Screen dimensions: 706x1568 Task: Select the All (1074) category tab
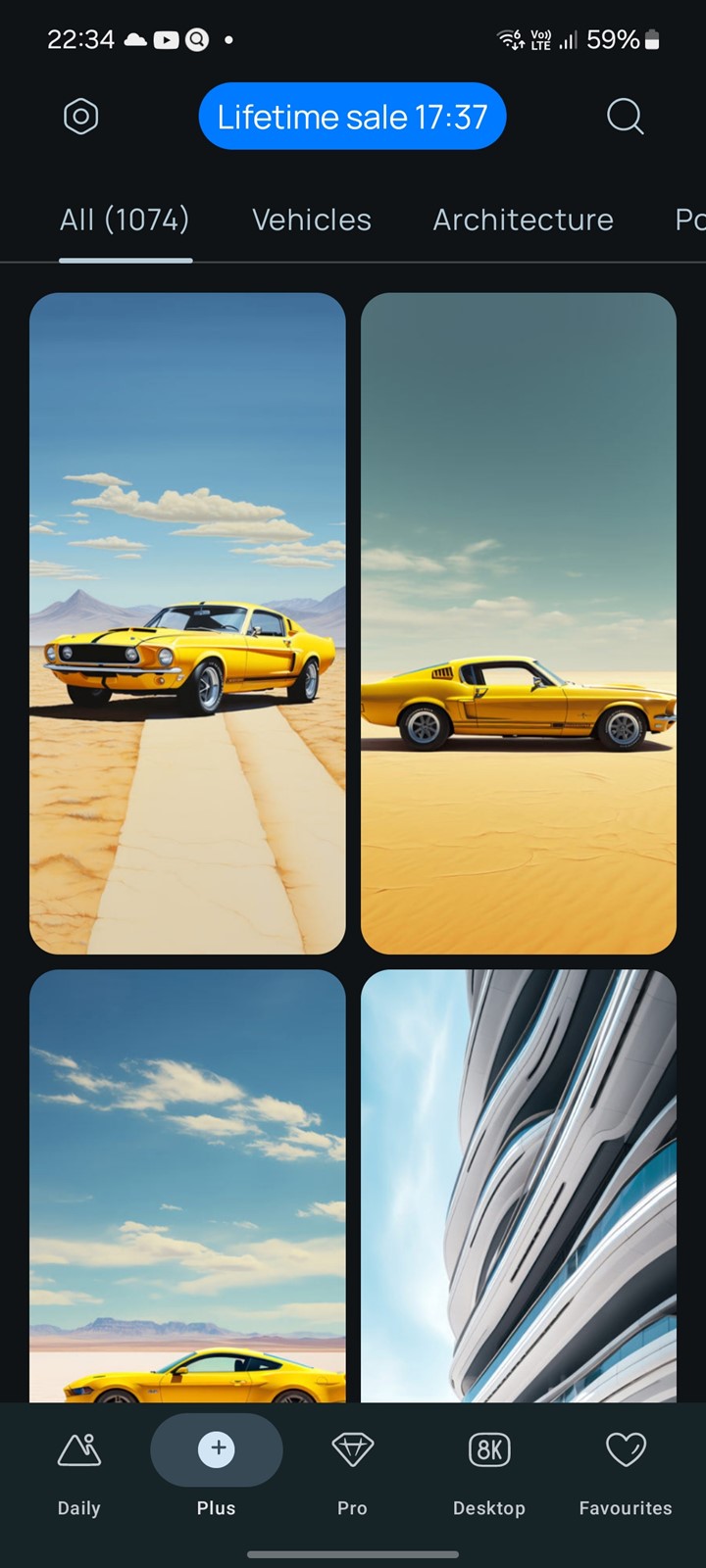(125, 220)
